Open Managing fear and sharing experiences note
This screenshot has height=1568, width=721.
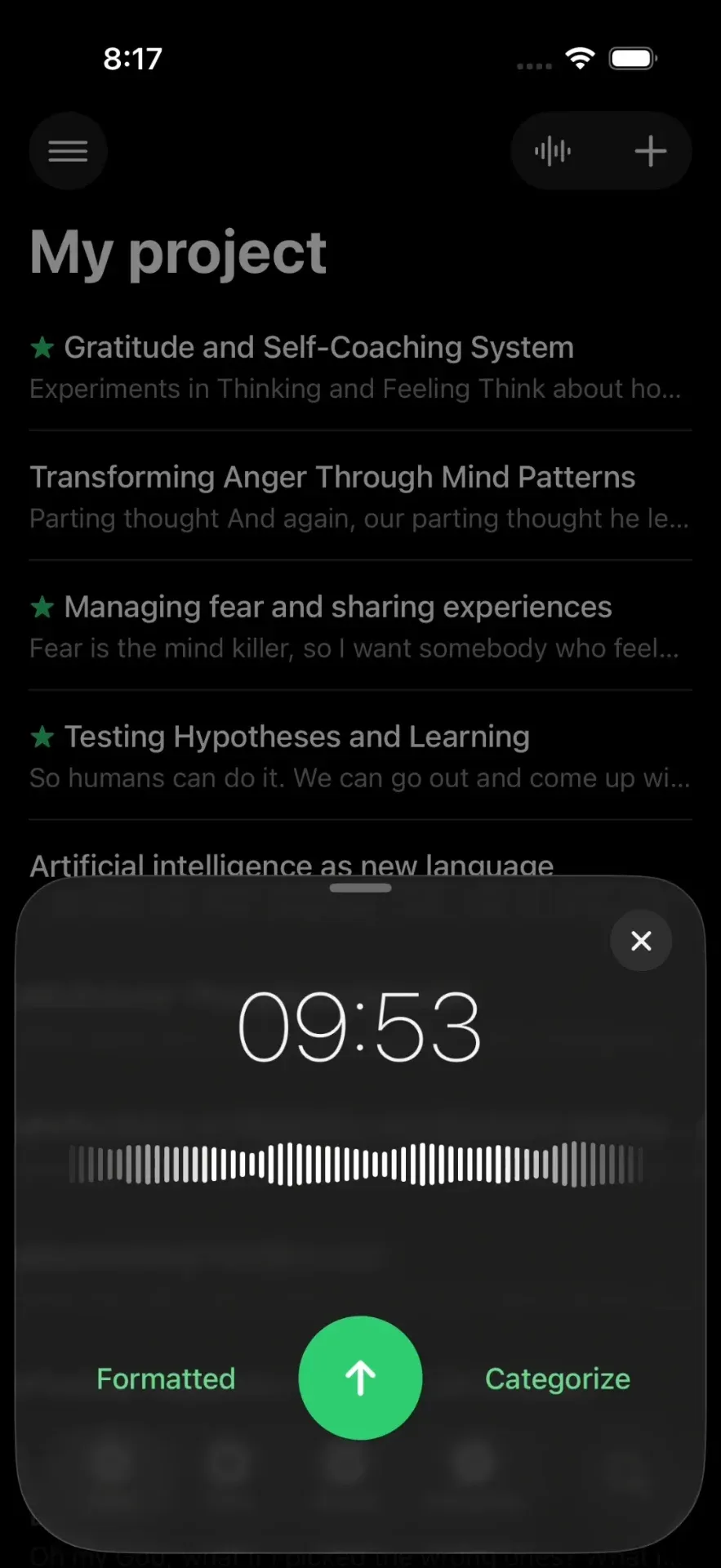click(359, 626)
